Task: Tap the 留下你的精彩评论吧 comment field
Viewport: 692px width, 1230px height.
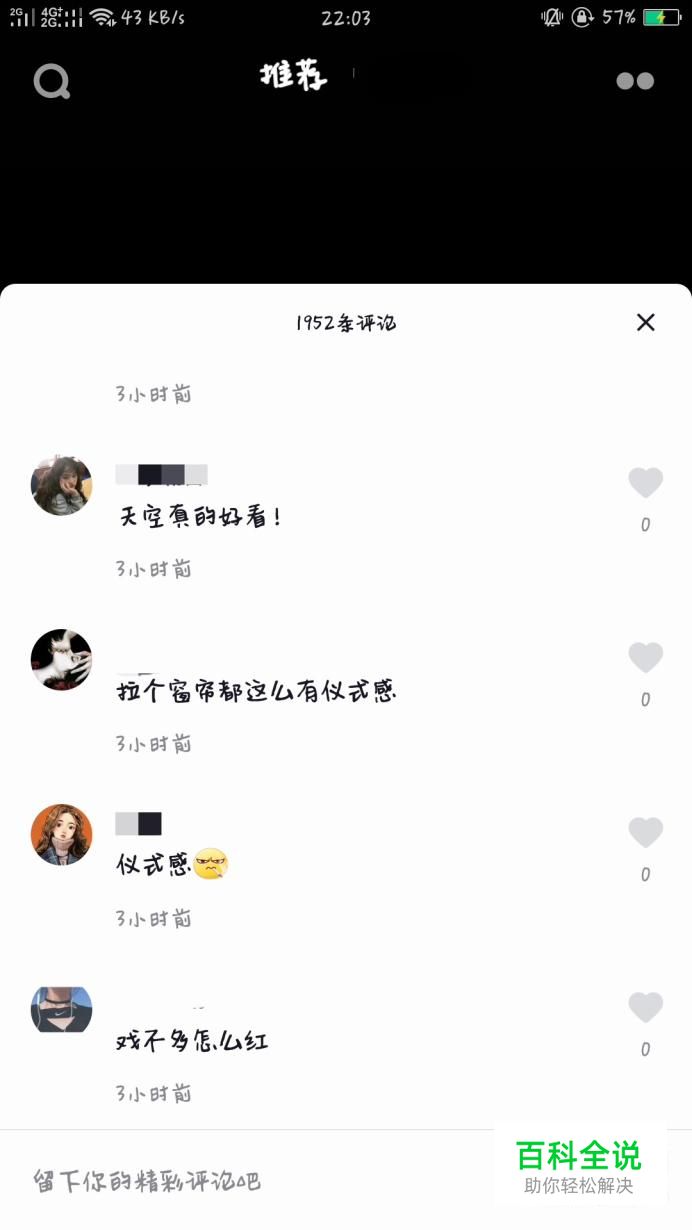Action: point(250,1180)
